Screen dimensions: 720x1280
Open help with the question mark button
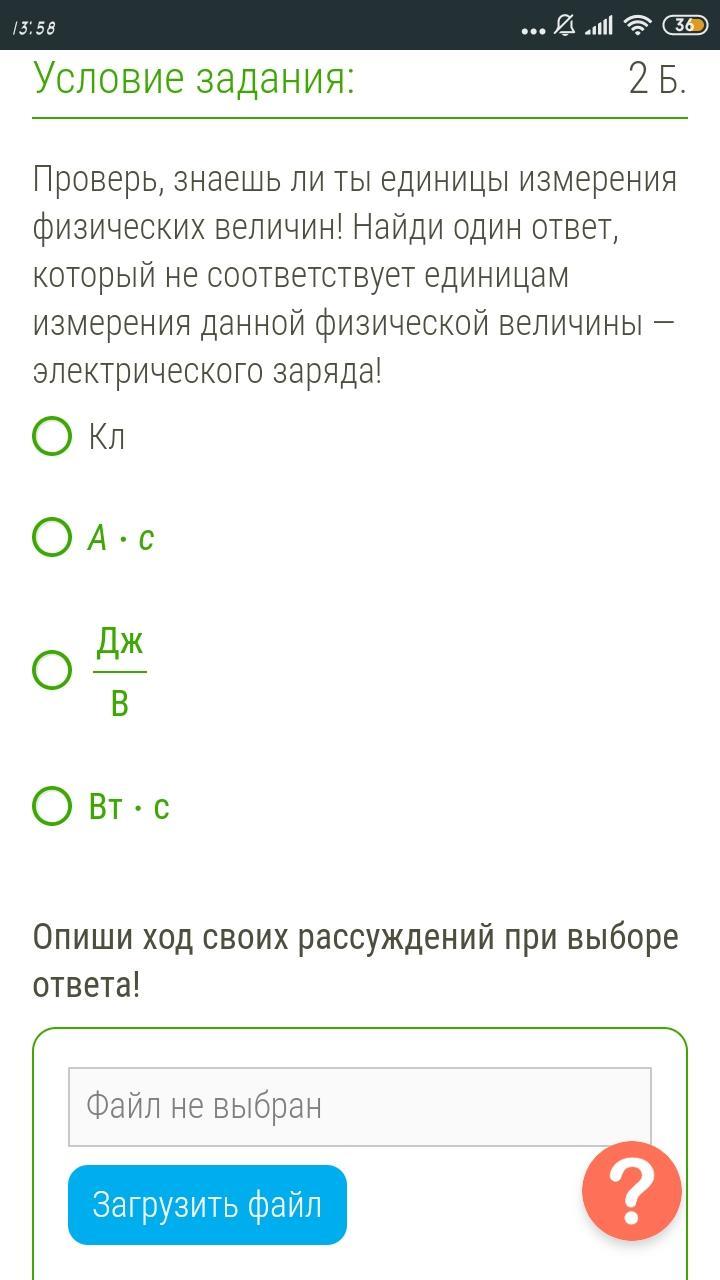[x=632, y=1191]
